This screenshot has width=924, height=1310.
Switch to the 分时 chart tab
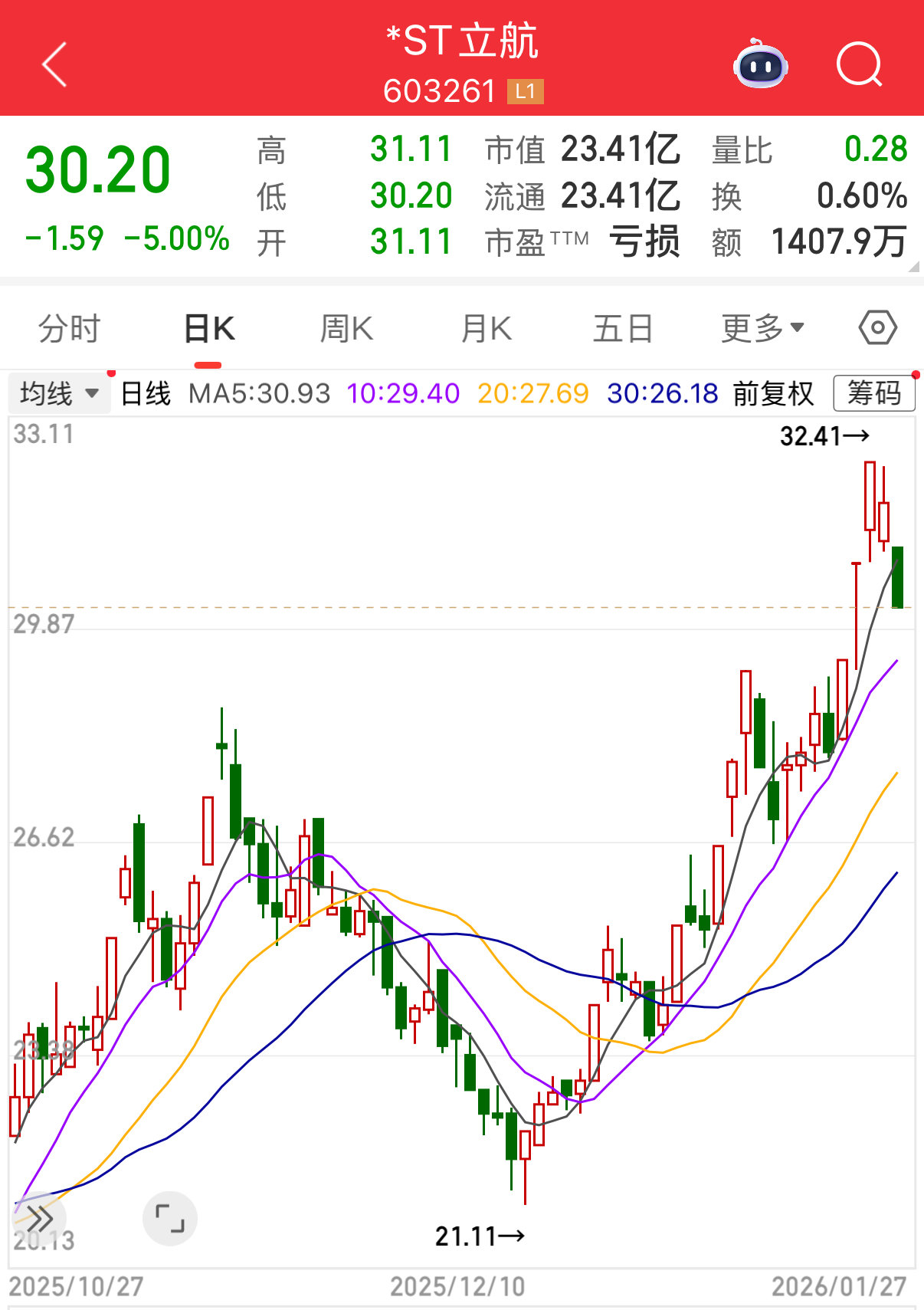(69, 329)
